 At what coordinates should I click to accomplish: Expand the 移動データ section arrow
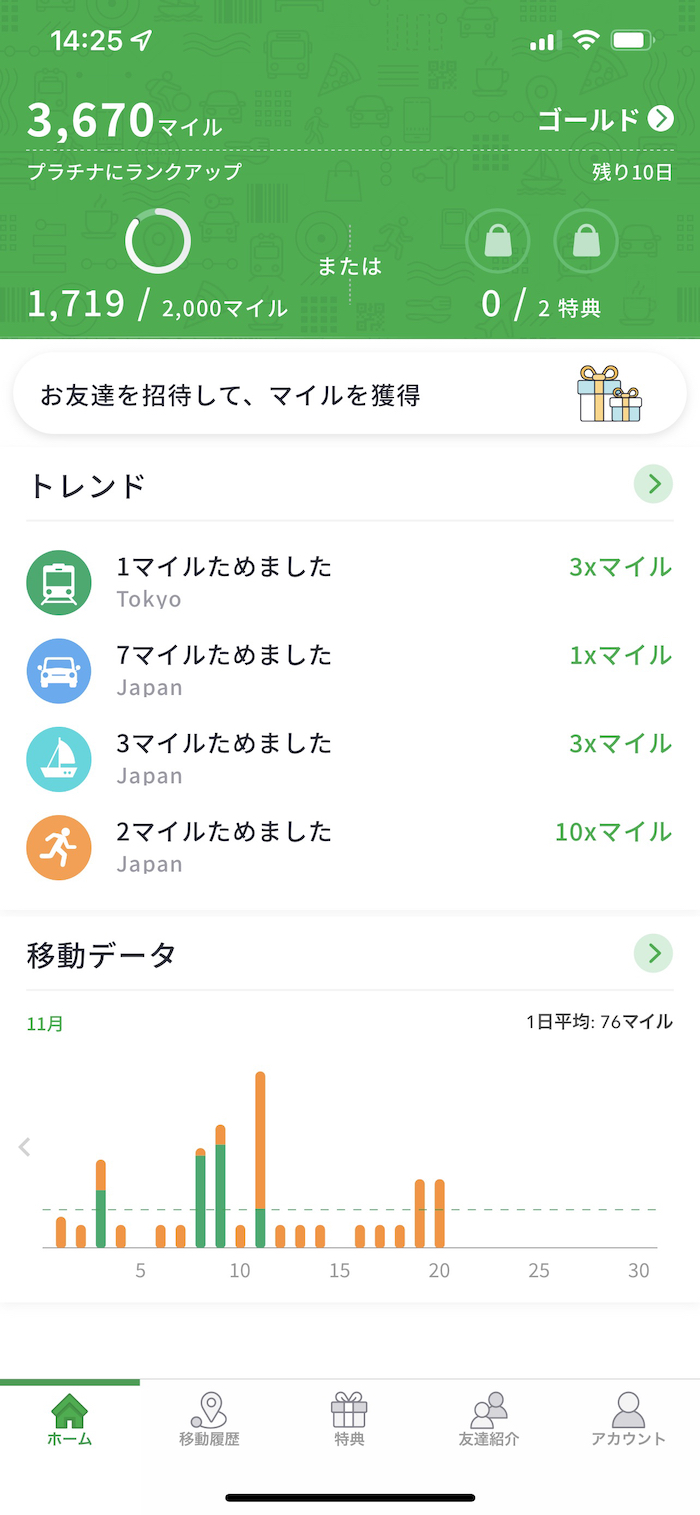pos(654,954)
